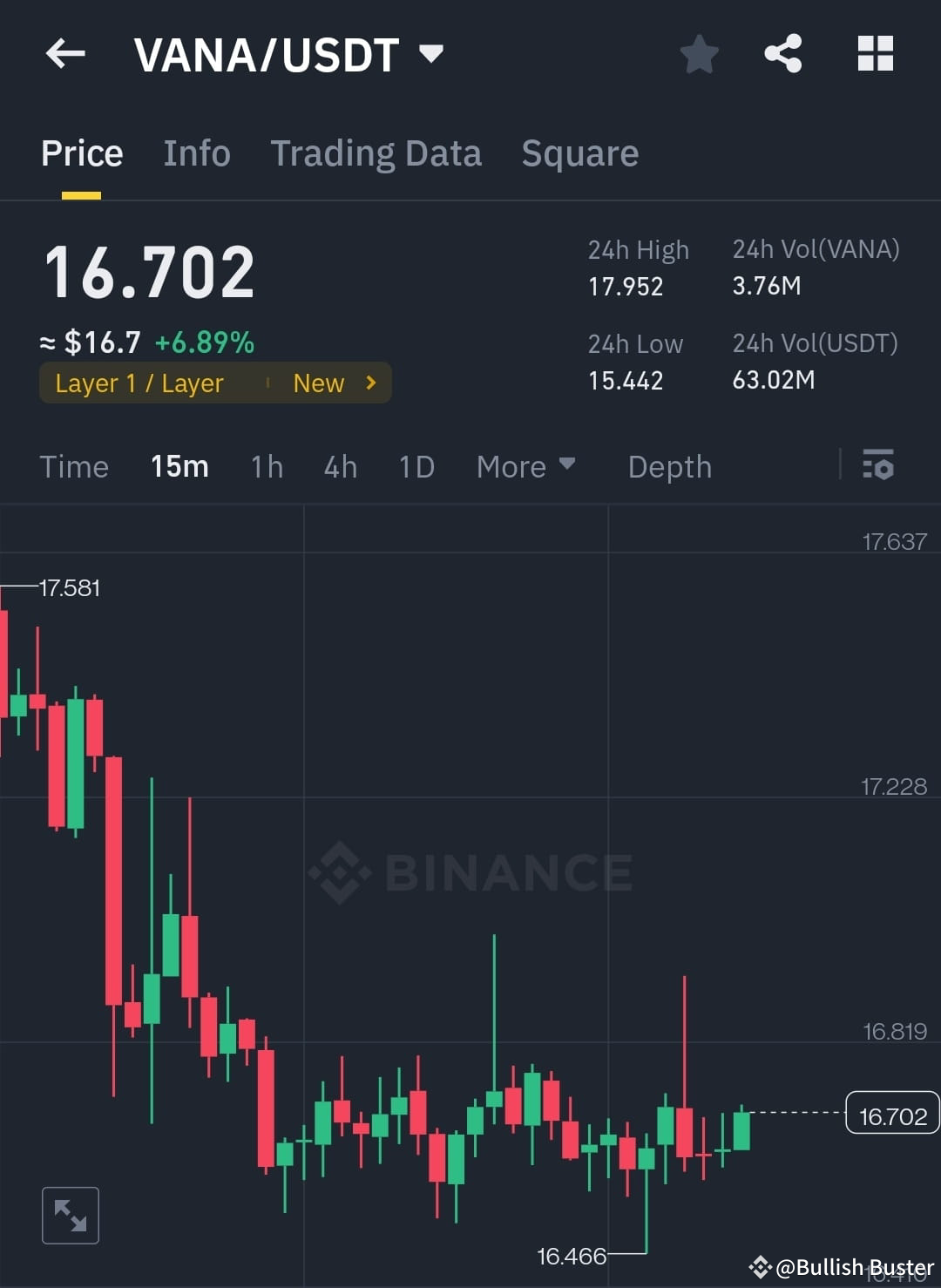941x1288 pixels.
Task: Open the grid layout icon top right
Action: click(x=874, y=53)
